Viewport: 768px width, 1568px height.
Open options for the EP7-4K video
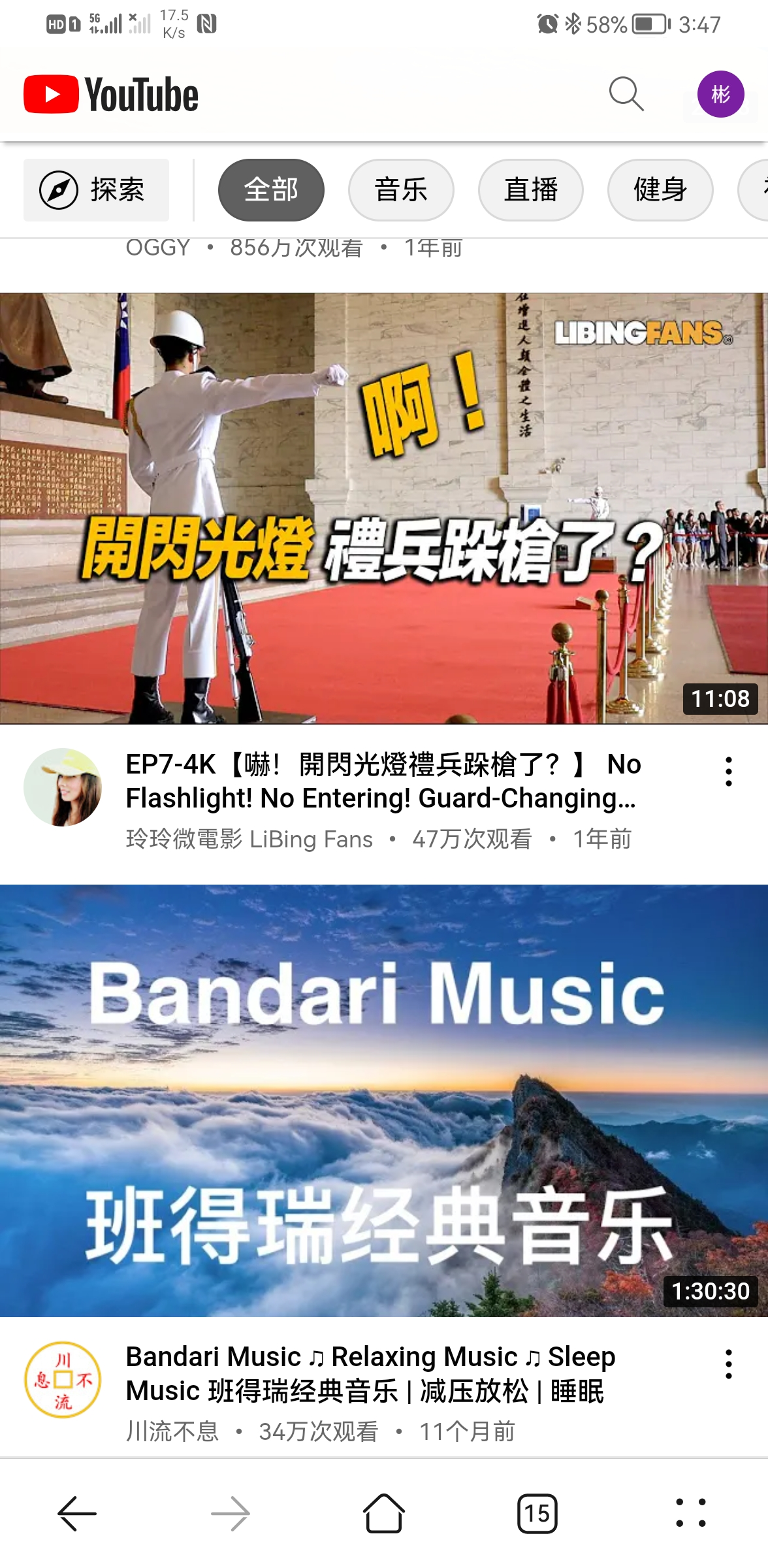(x=728, y=772)
